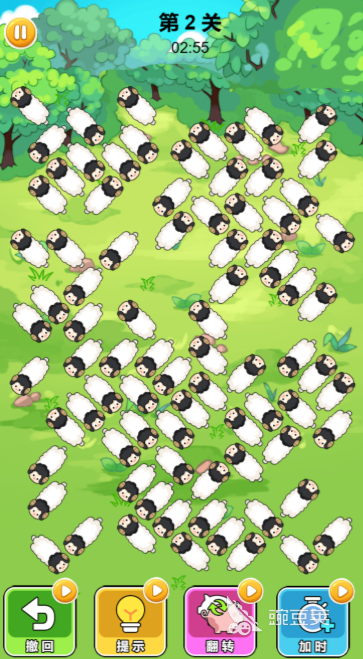Viewport: 363px width, 659px height.
Task: Use the 提示 hint lightbulb
Action: coord(130,622)
